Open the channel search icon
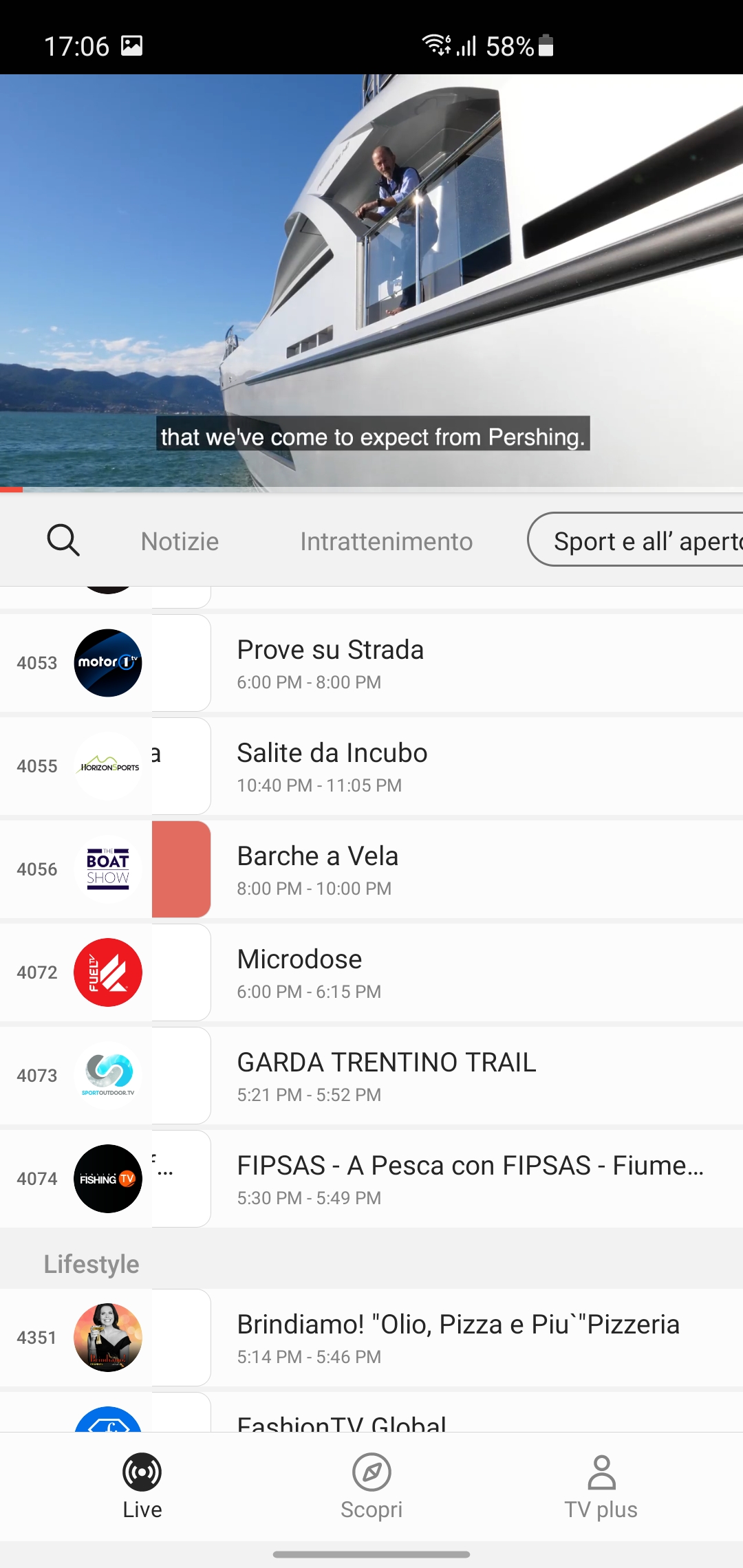Viewport: 743px width, 1568px height. tap(63, 541)
